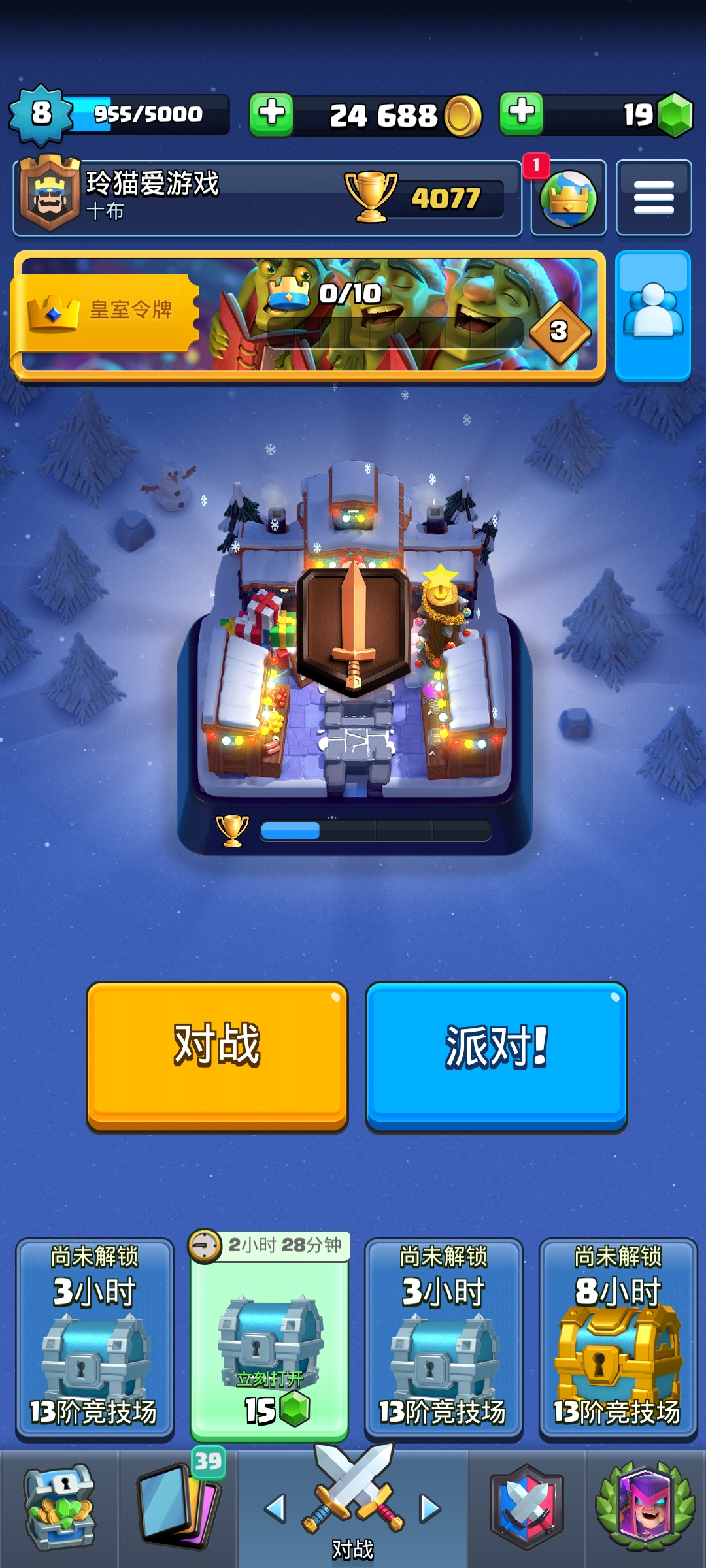This screenshot has width=706, height=1568.
Task: Add more gold coins via plus icon
Action: [x=271, y=115]
